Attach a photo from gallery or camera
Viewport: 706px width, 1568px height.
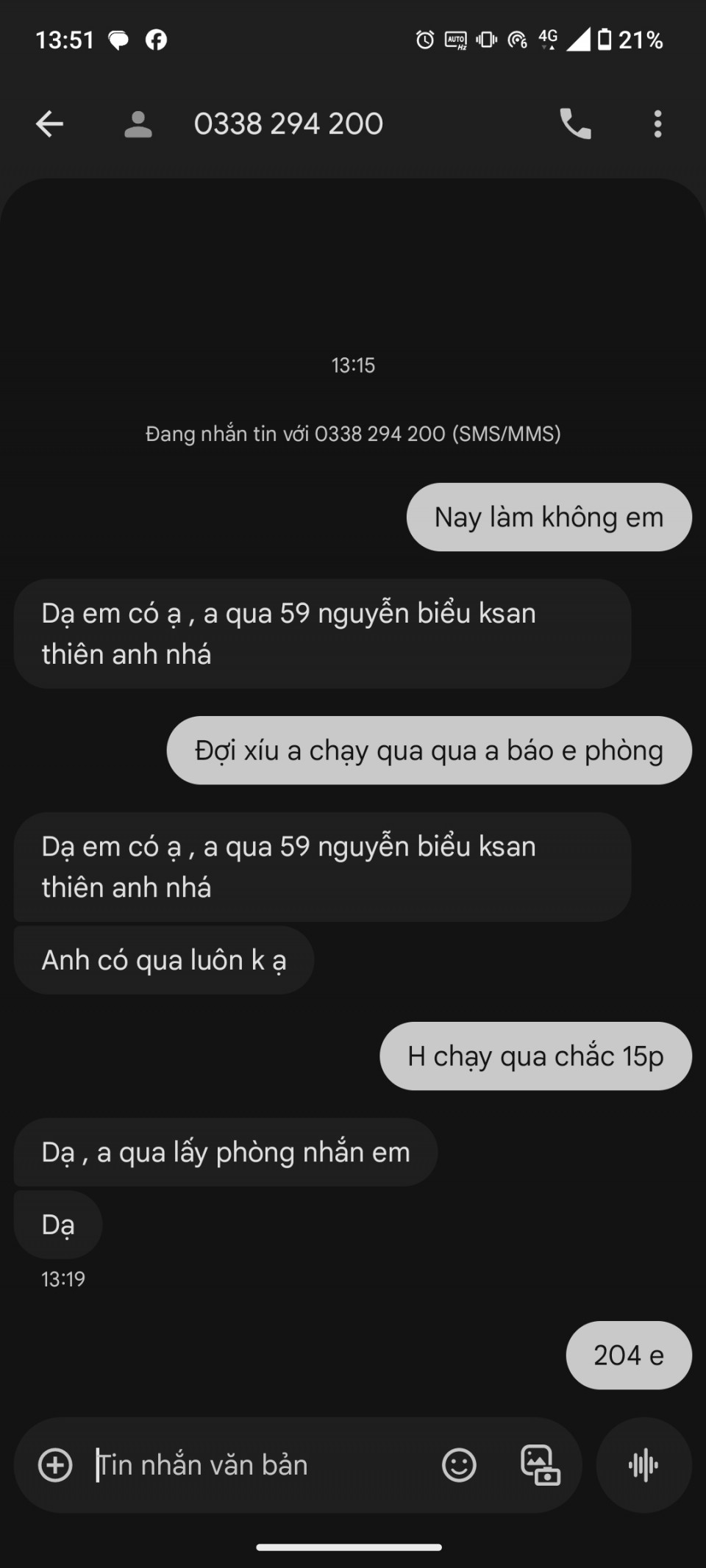point(541,1465)
